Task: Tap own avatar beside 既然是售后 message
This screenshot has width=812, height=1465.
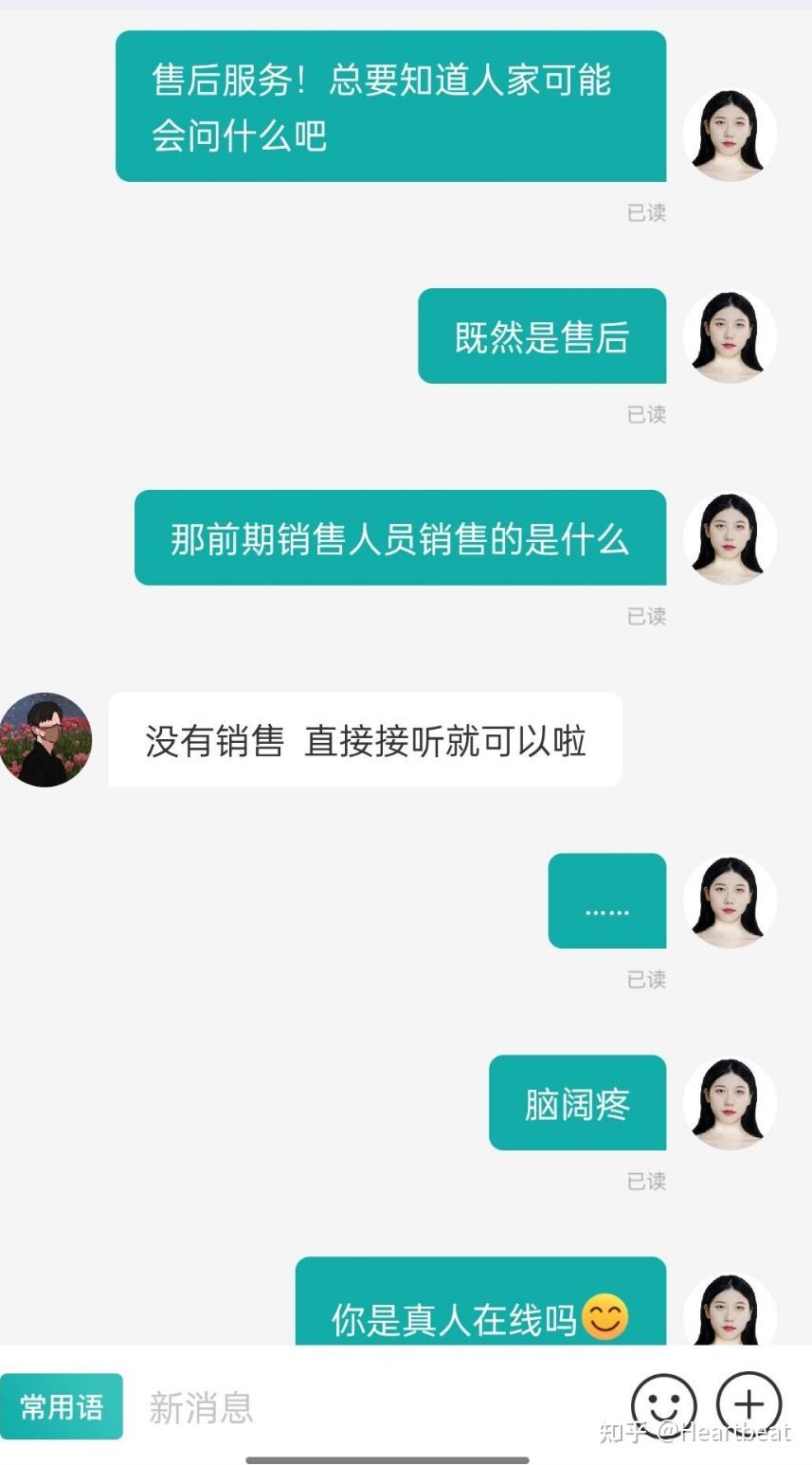Action: (x=730, y=335)
